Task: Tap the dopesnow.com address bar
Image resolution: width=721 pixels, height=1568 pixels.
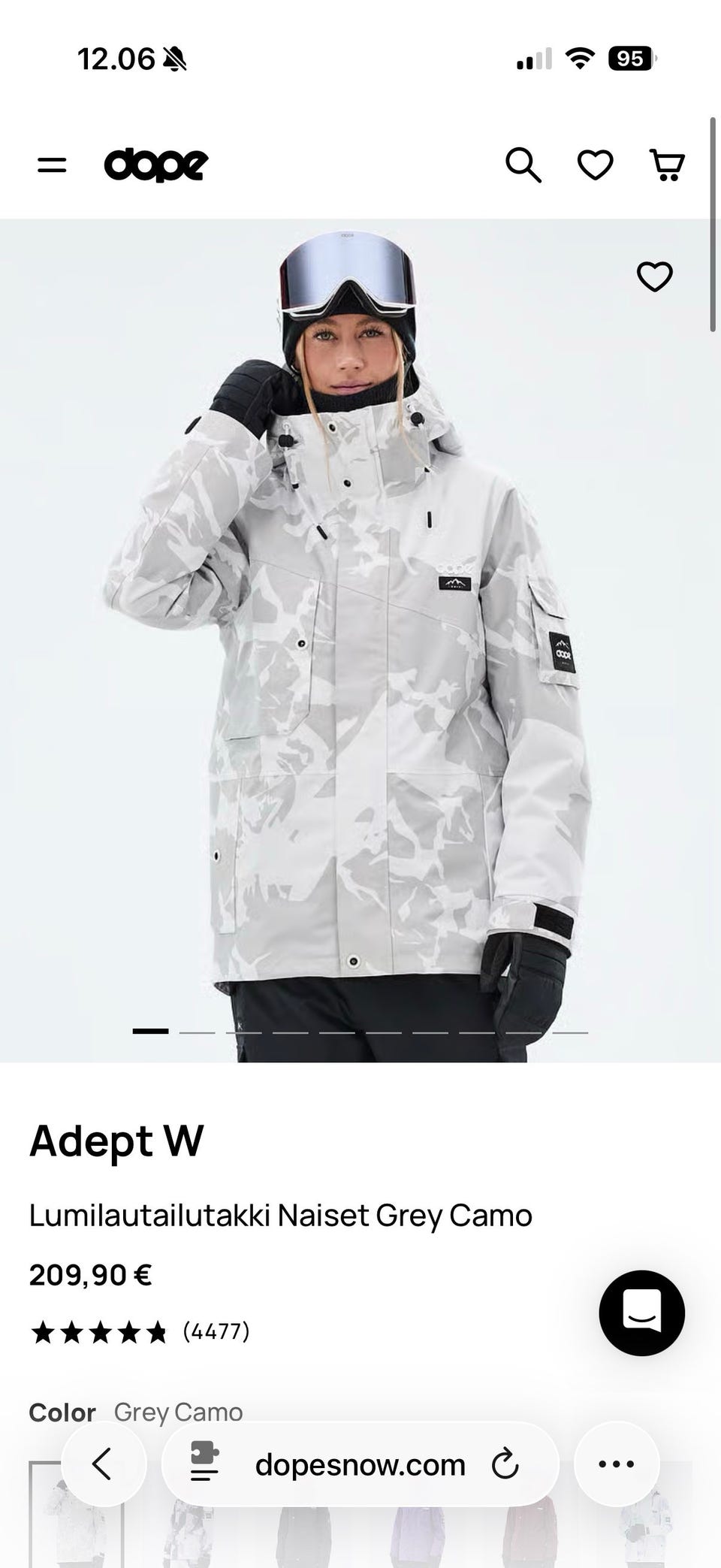Action: pos(360,1465)
